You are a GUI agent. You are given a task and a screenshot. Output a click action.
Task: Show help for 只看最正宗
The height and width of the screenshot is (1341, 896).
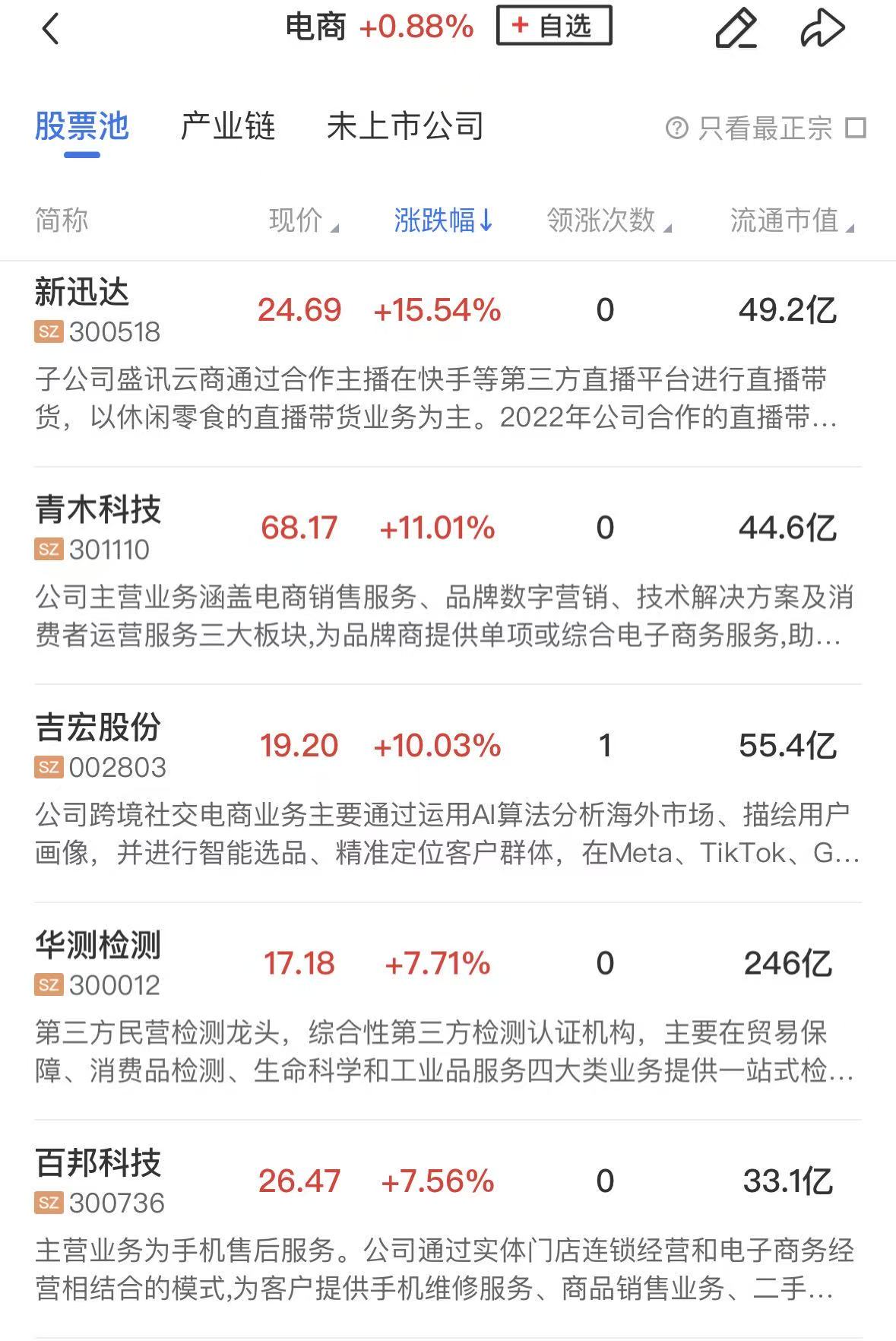click(x=676, y=128)
